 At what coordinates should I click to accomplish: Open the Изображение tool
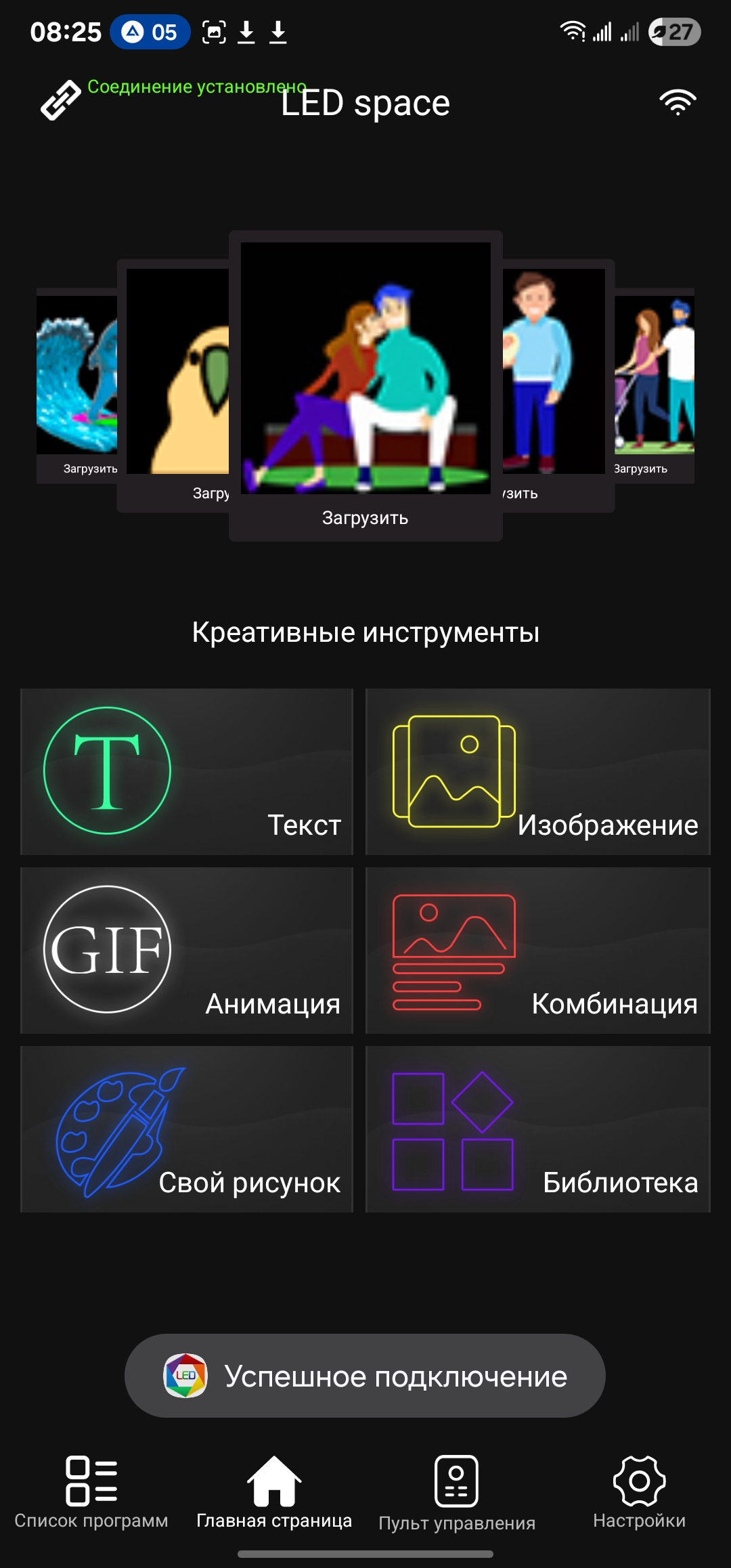pyautogui.click(x=538, y=772)
